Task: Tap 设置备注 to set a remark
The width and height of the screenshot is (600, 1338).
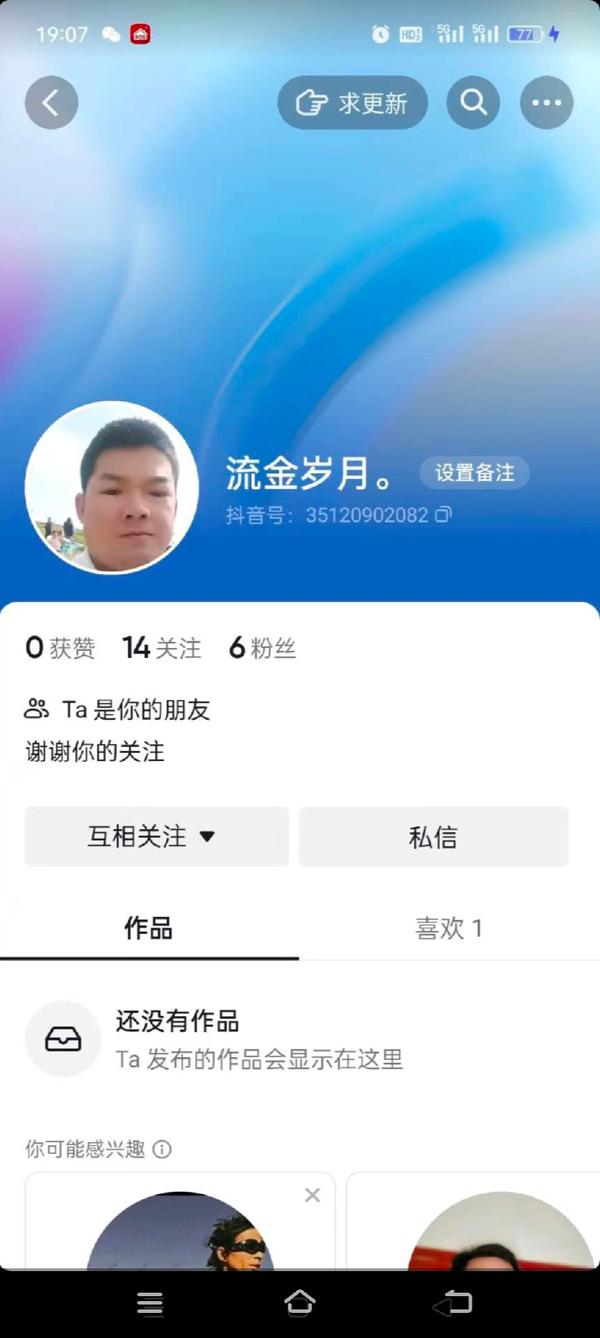Action: (x=474, y=473)
